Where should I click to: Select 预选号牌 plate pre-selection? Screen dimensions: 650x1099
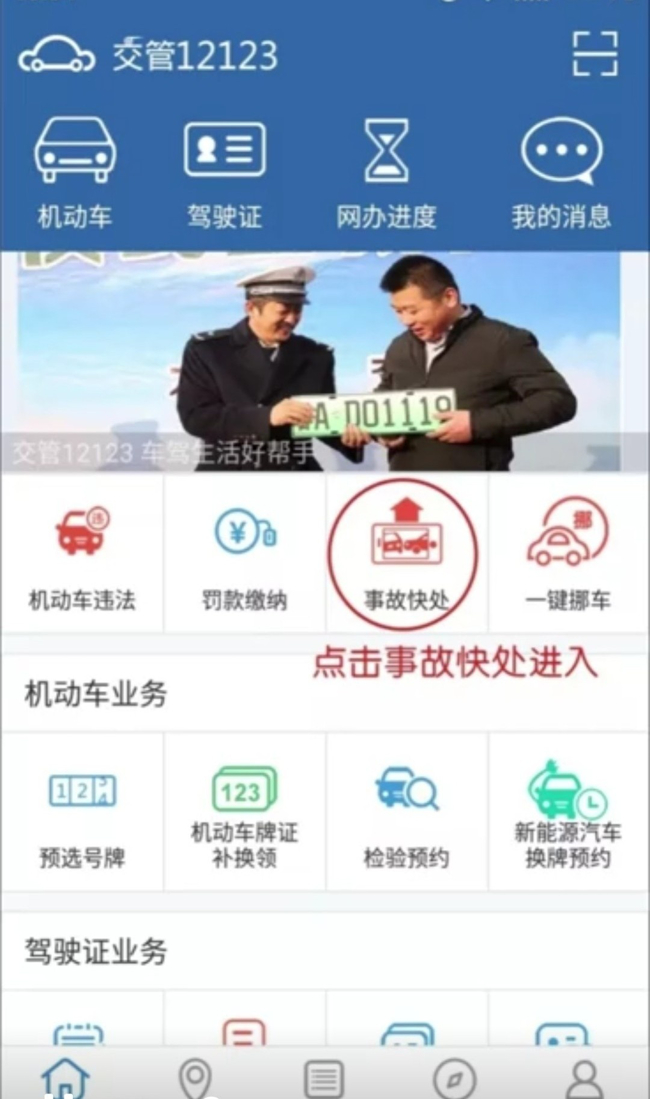[82, 812]
